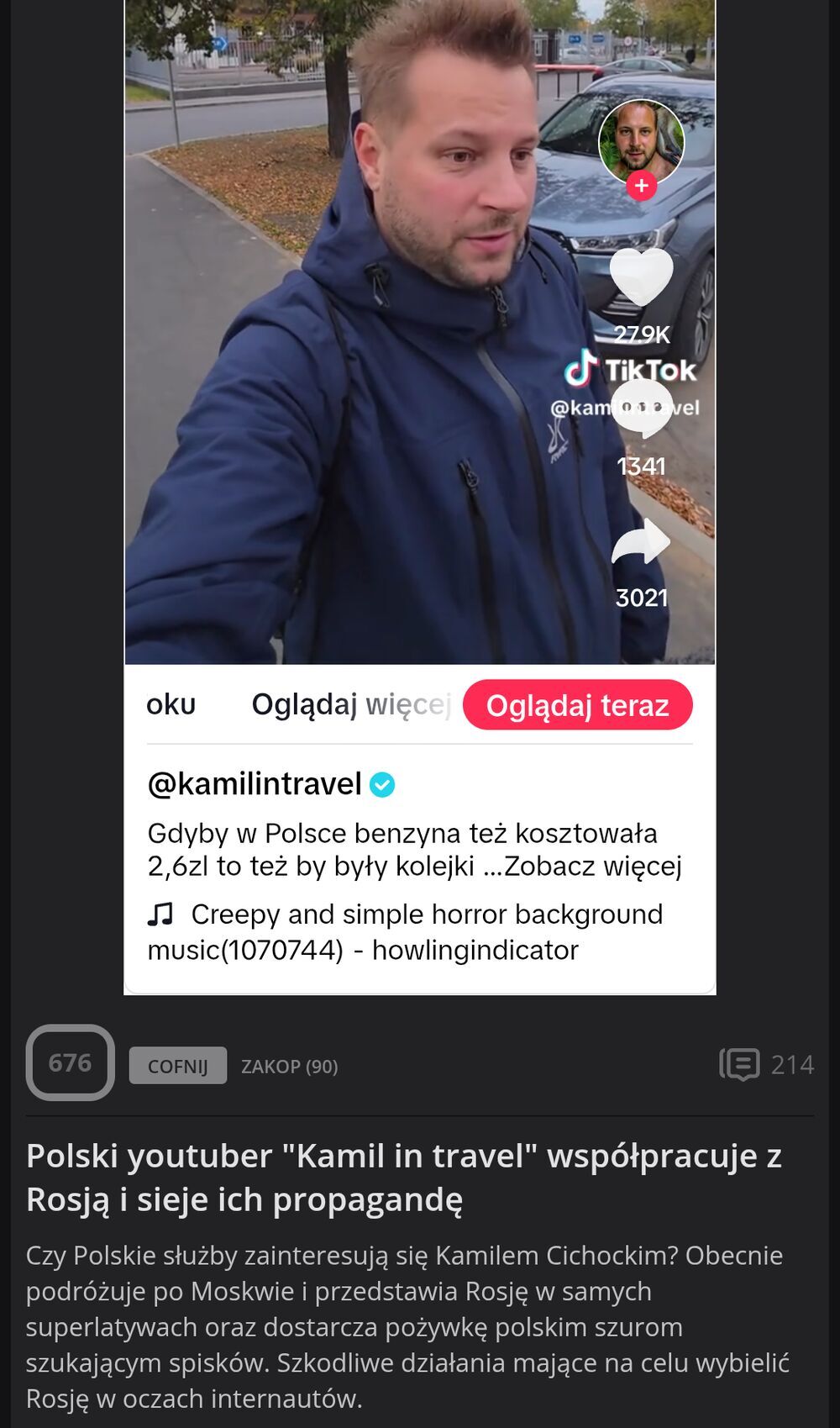The width and height of the screenshot is (840, 1428).
Task: Open the "Kamil in travel" article title
Action: coord(403,1178)
